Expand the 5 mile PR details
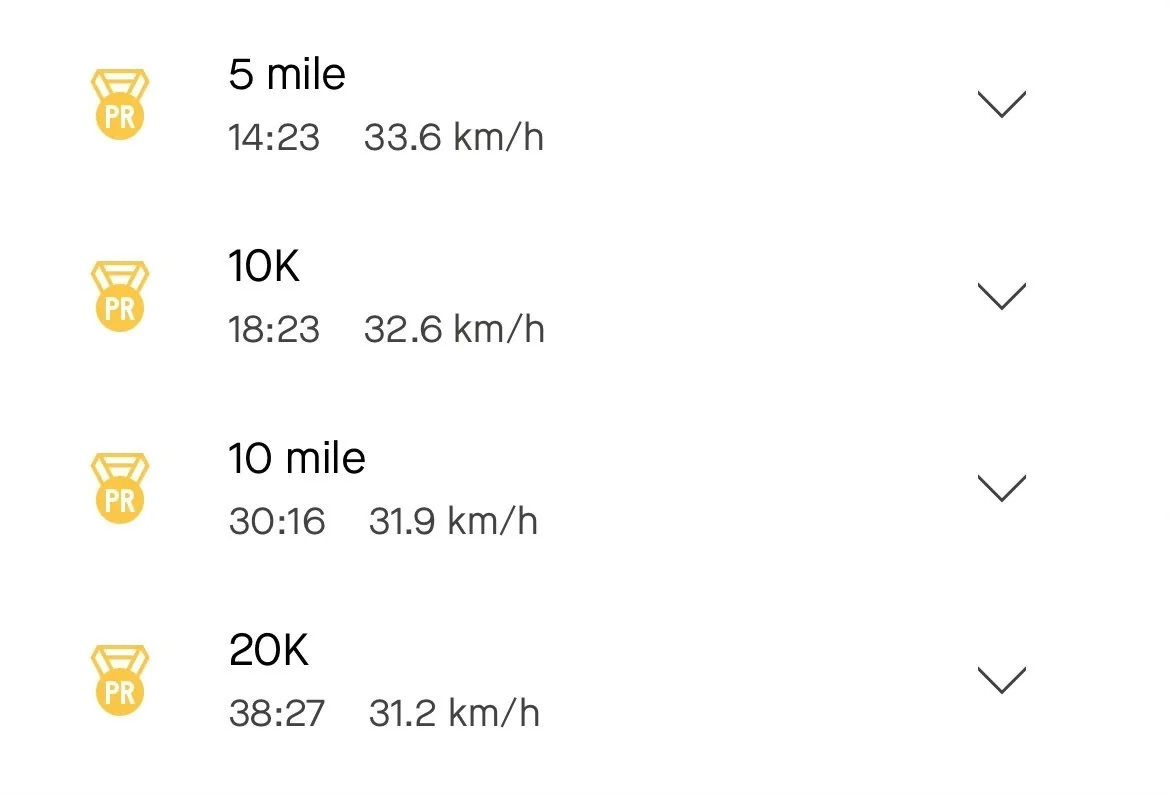This screenshot has width=1170, height=795. pyautogui.click(x=1000, y=104)
